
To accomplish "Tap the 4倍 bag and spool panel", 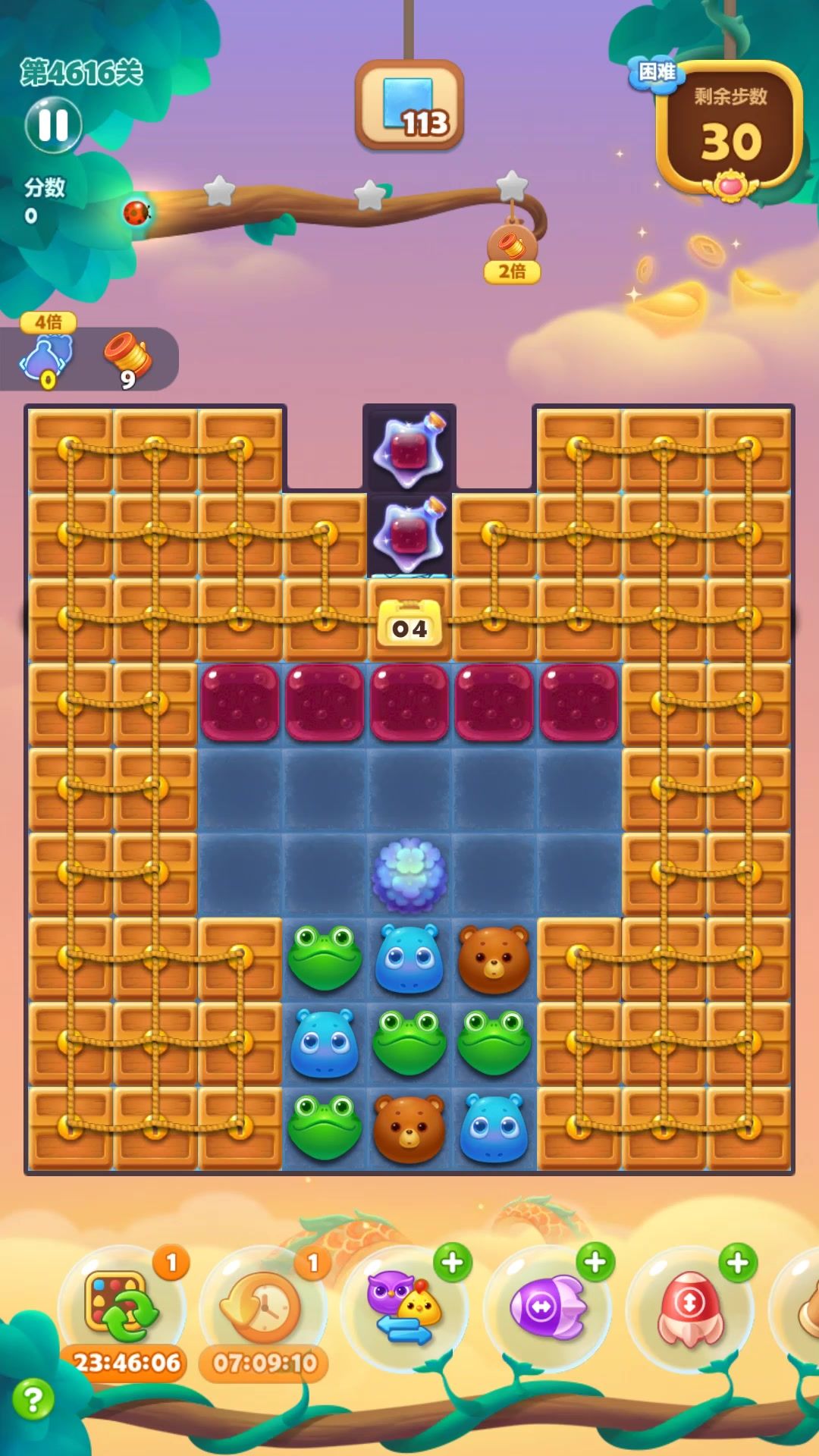I will pos(87,356).
